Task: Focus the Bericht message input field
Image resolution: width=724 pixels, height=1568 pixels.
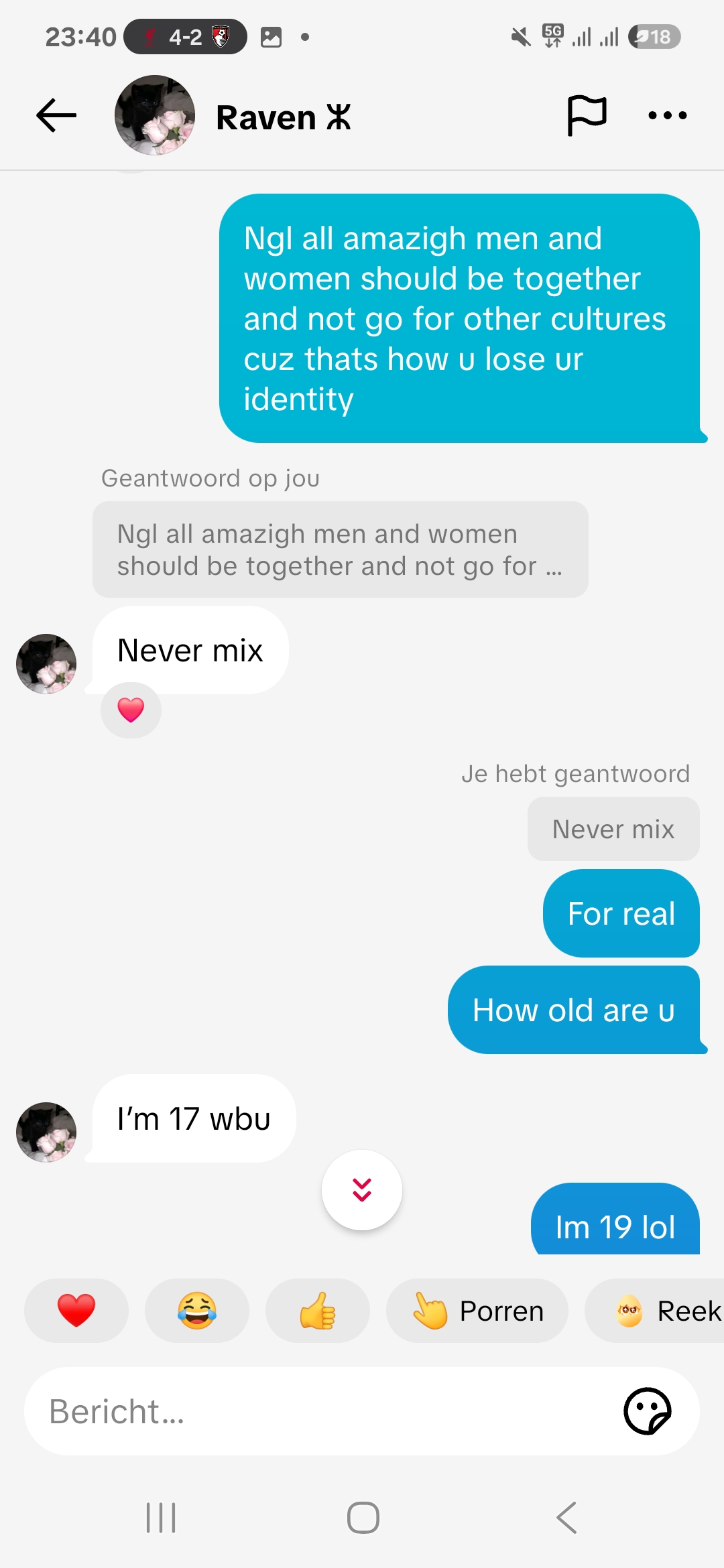Action: [322, 1411]
